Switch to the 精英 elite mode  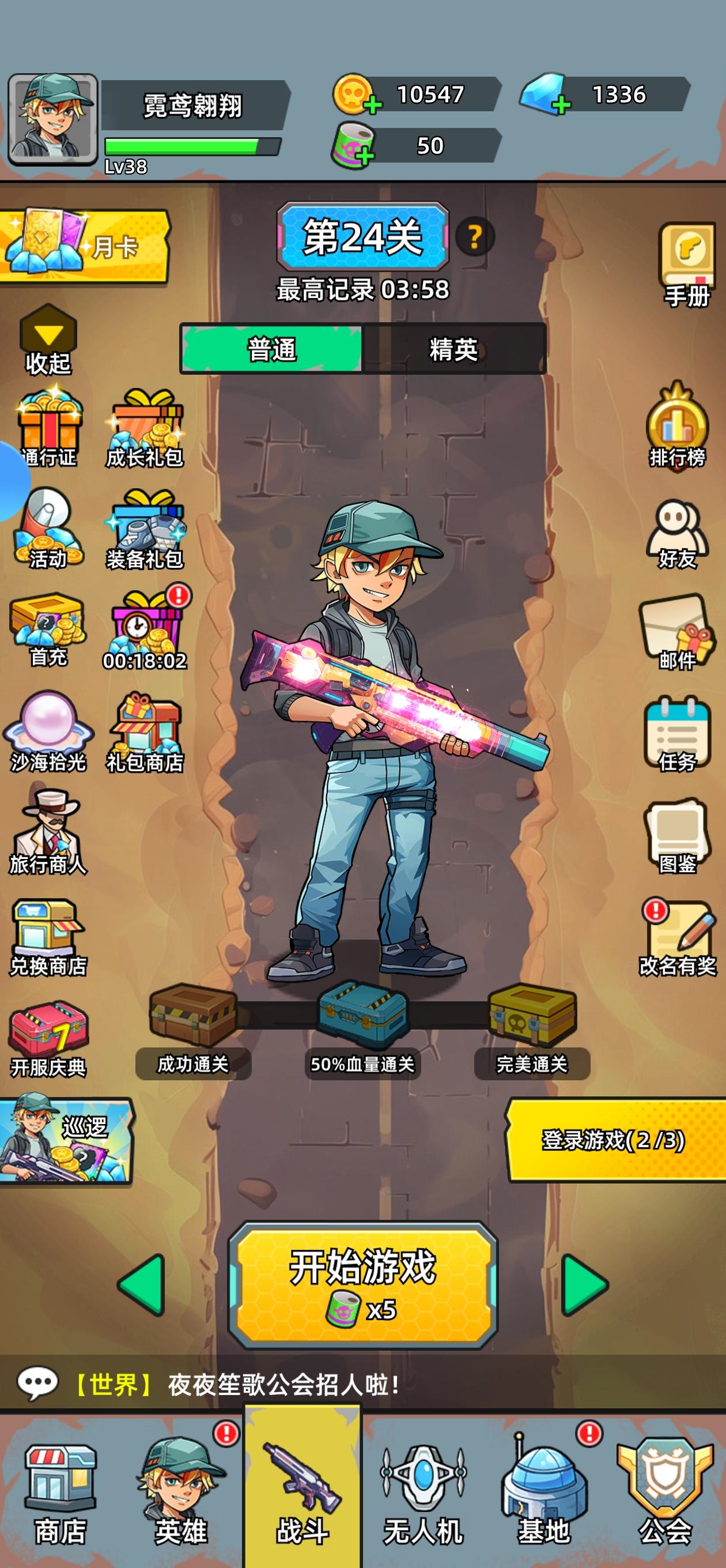click(x=452, y=349)
